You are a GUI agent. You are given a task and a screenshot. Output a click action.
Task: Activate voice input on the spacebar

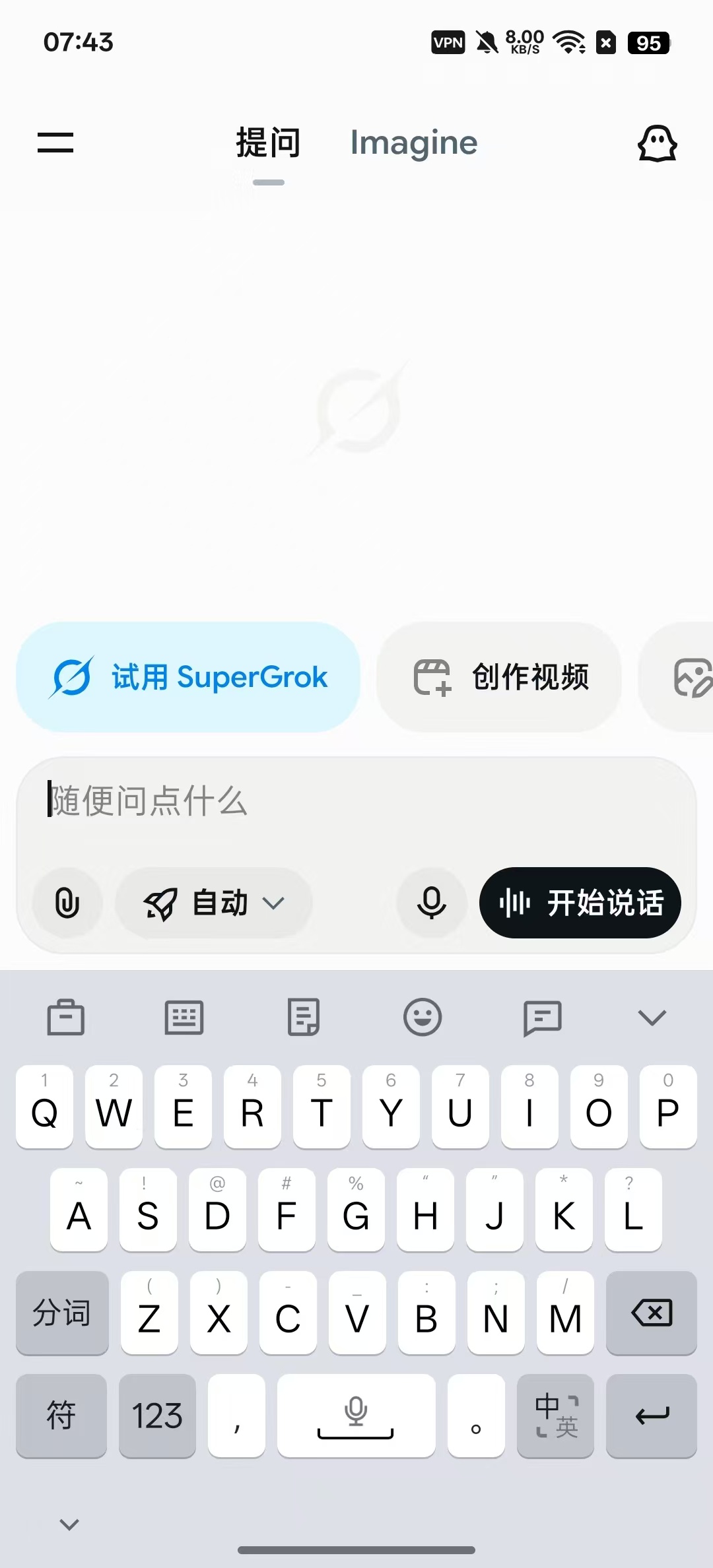pos(355,1416)
